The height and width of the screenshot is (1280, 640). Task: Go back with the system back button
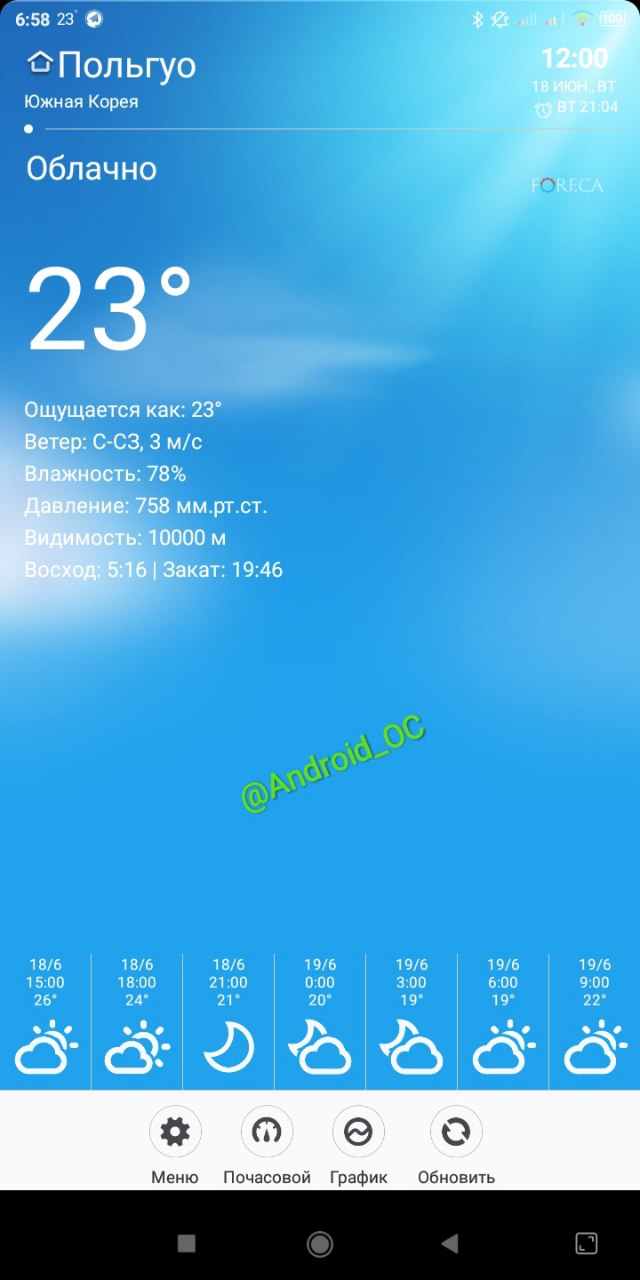pos(450,1243)
